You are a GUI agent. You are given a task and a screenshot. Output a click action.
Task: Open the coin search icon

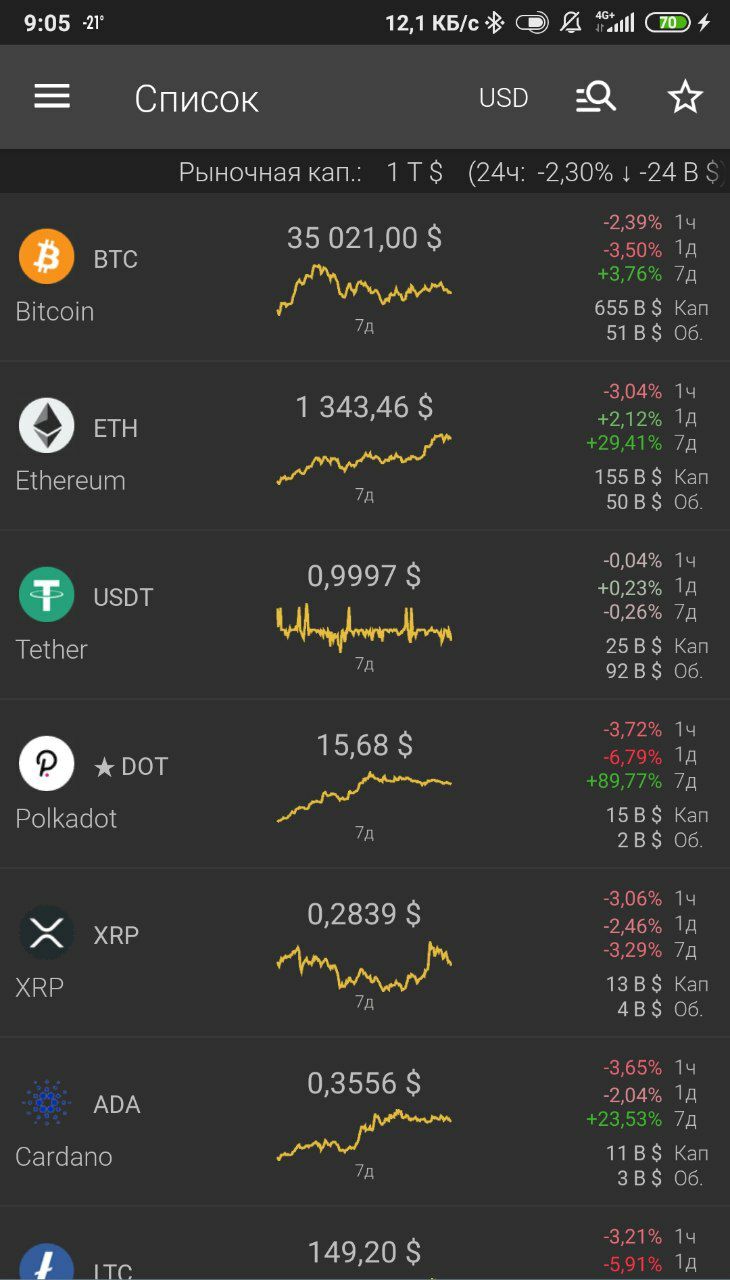pyautogui.click(x=596, y=97)
